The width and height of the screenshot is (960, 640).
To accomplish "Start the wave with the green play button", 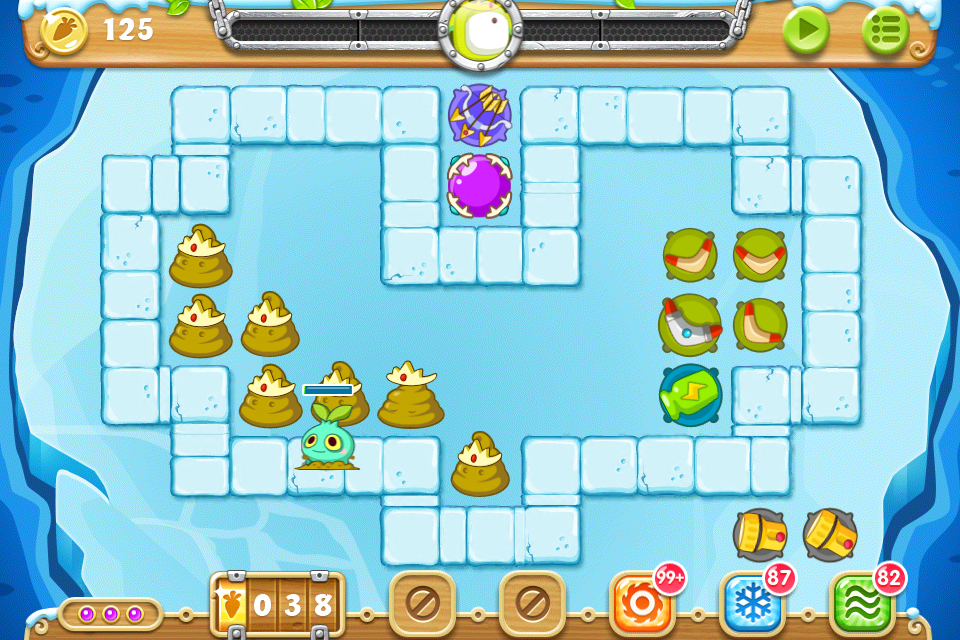I will pyautogui.click(x=806, y=30).
